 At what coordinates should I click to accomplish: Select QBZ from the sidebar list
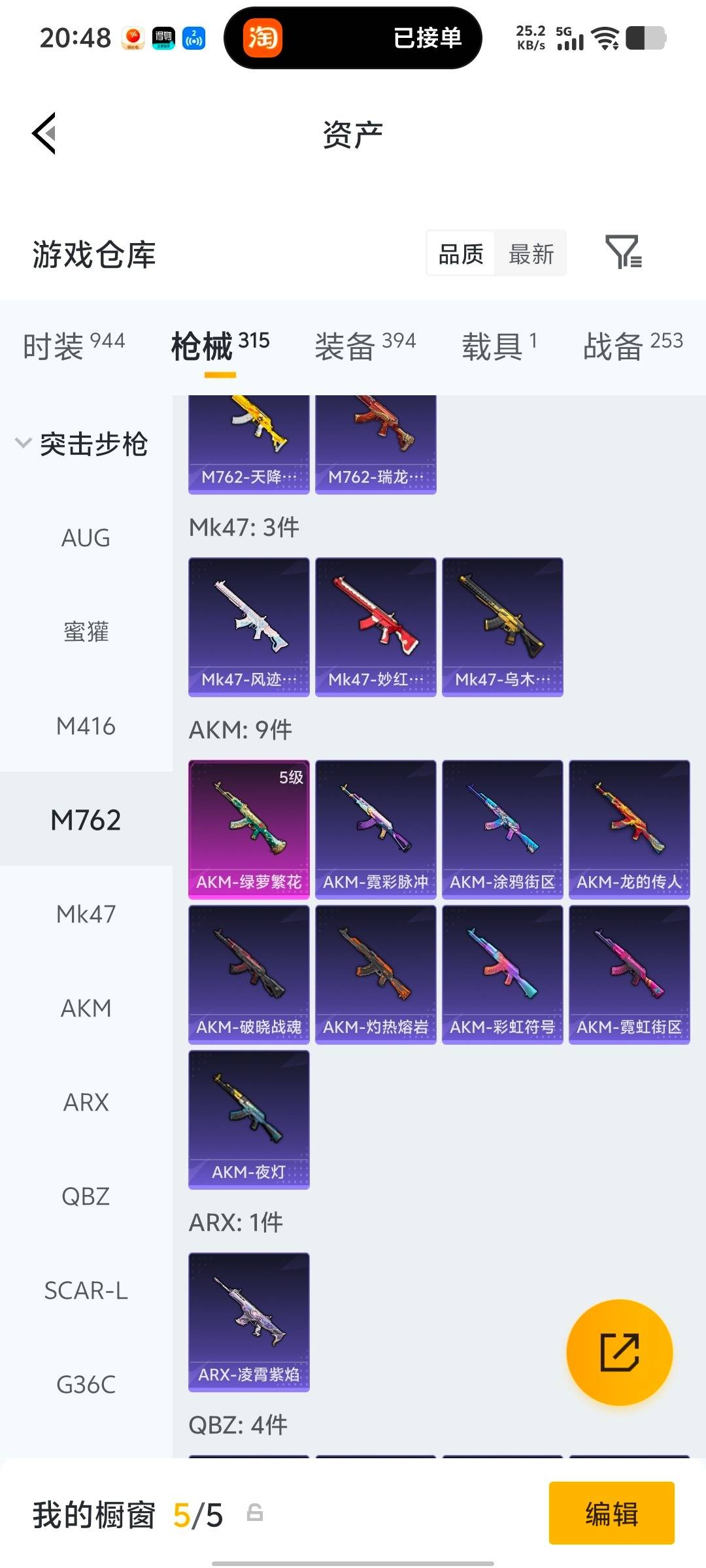coord(86,1196)
